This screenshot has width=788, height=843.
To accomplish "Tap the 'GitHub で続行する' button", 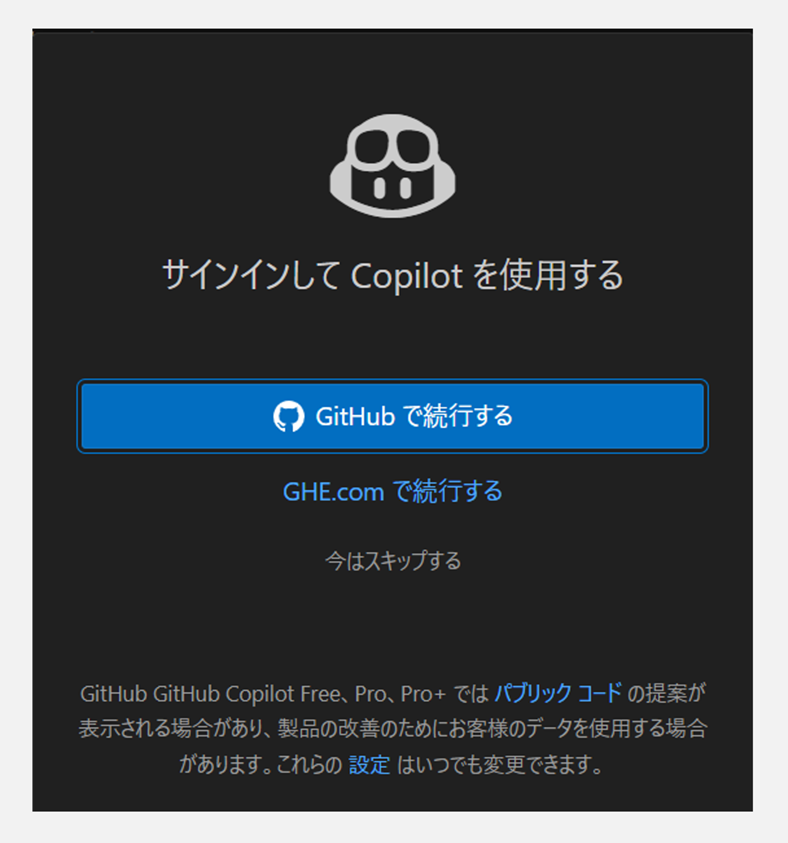I will (x=392, y=416).
